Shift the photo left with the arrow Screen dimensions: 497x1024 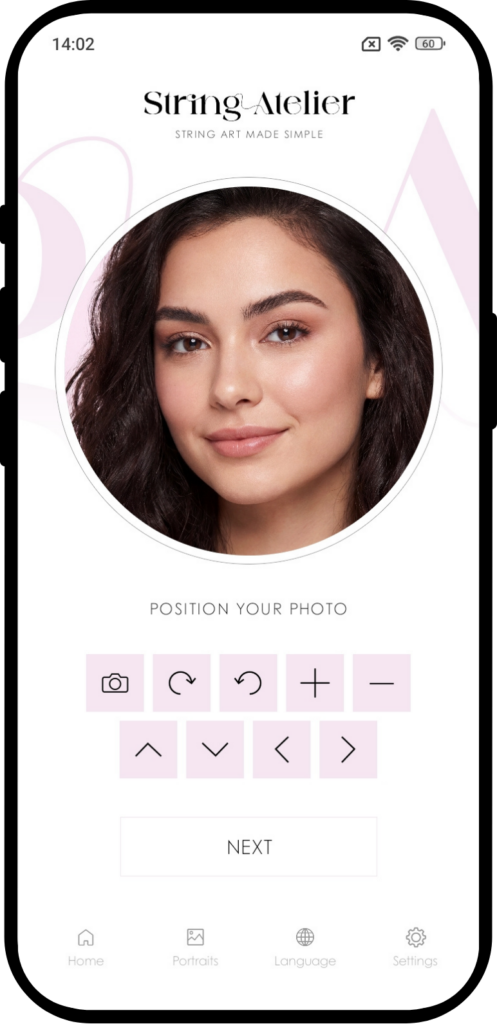click(x=281, y=750)
